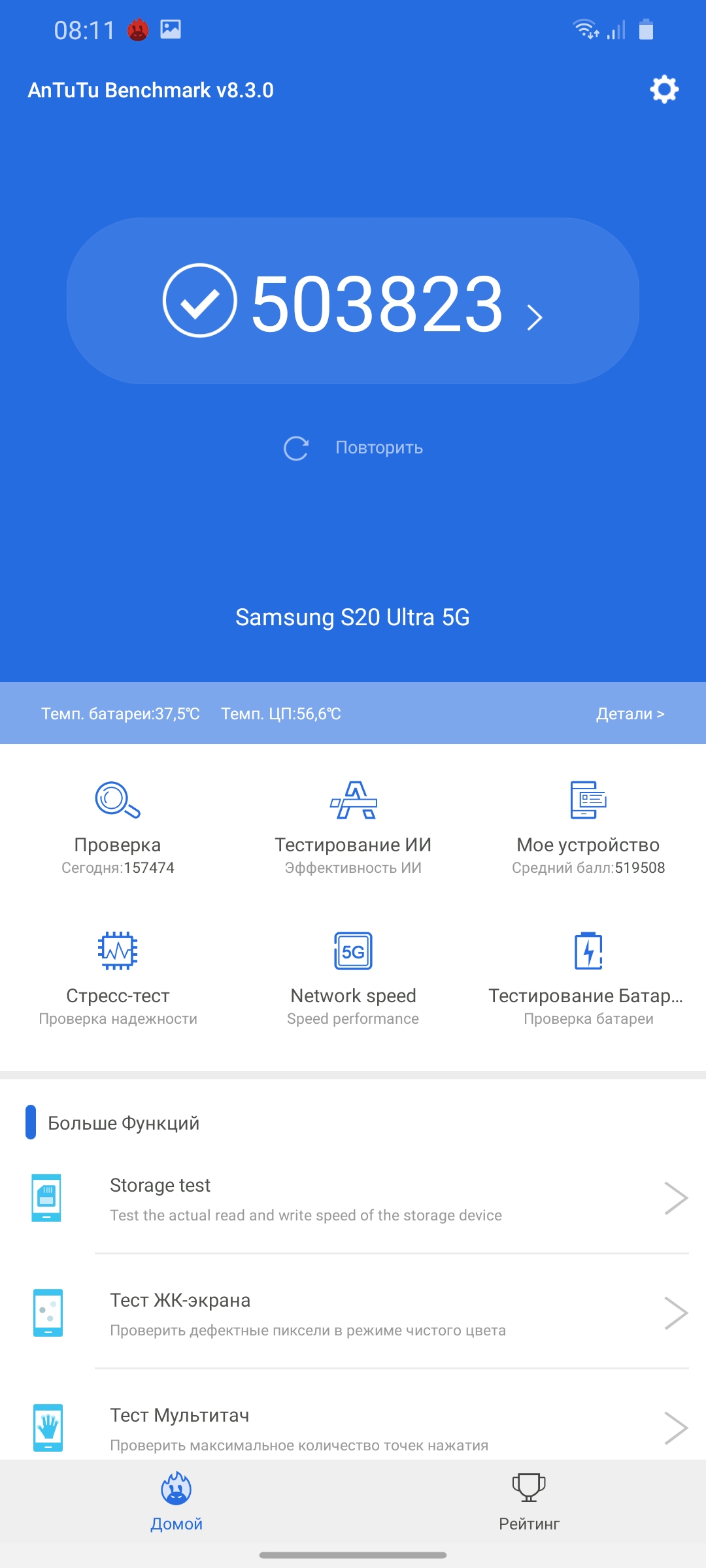Open the Детали temperature details link
The width and height of the screenshot is (706, 1568).
(x=630, y=713)
